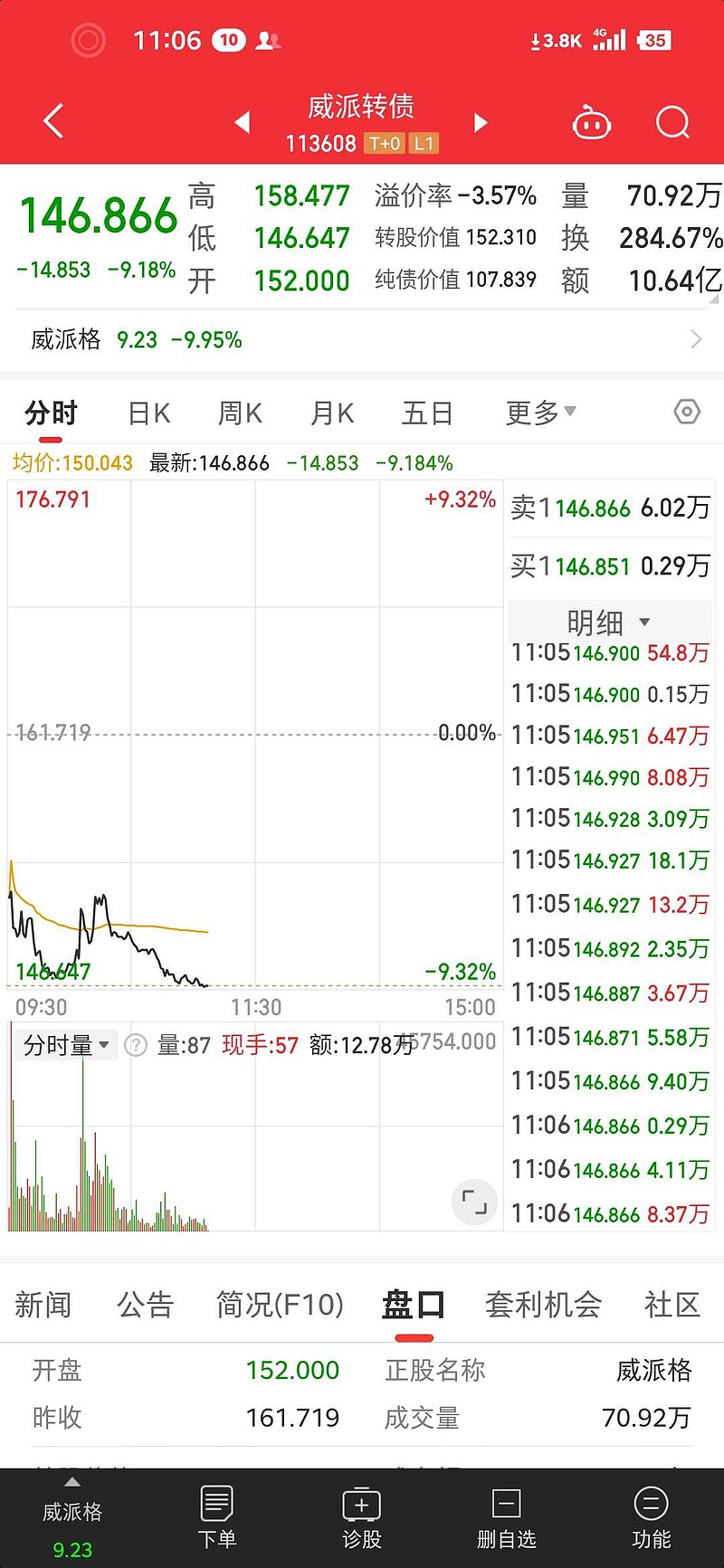Select the 月K chart tab

(332, 413)
